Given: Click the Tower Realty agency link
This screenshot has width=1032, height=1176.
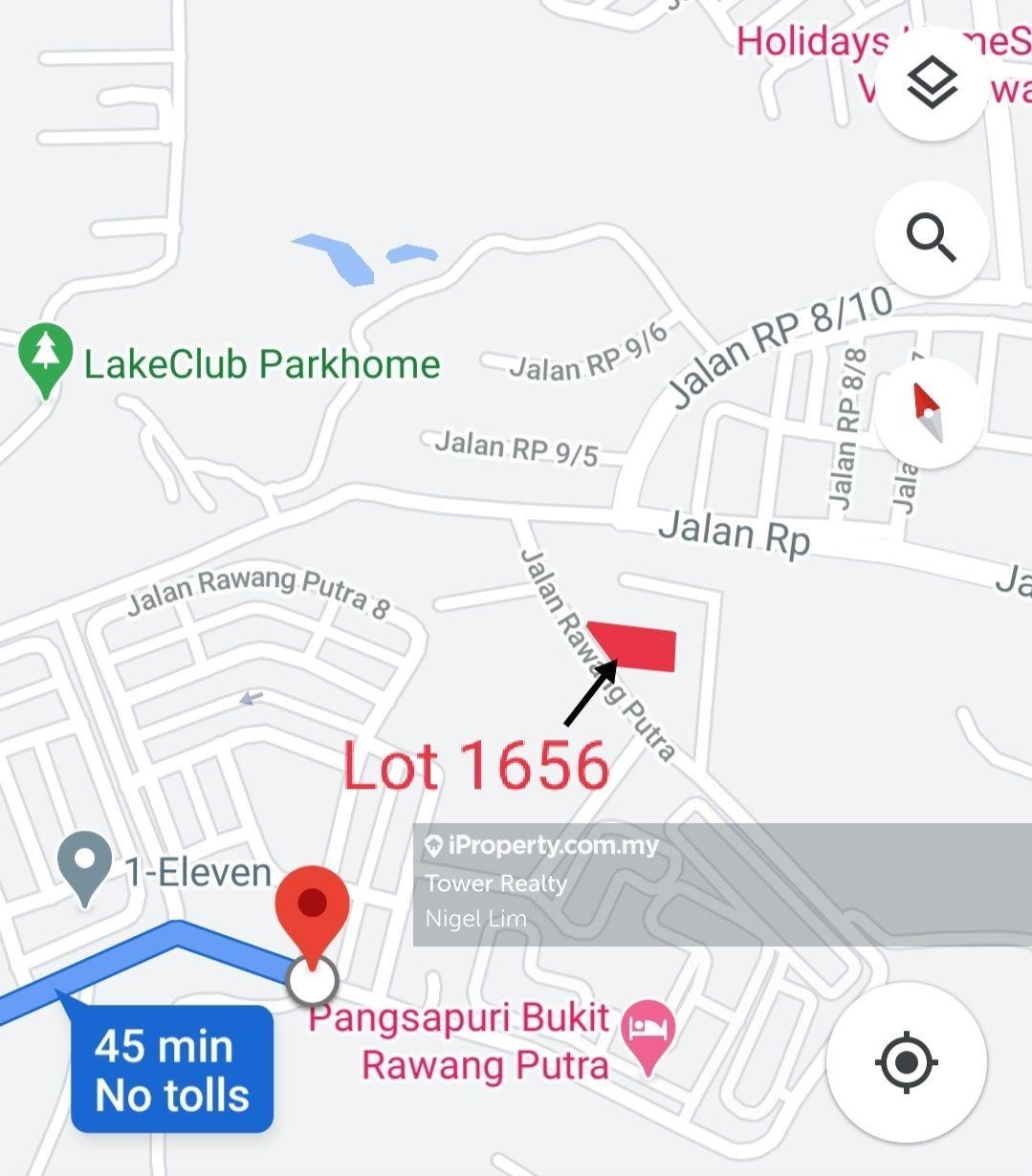Looking at the screenshot, I should 497,884.
